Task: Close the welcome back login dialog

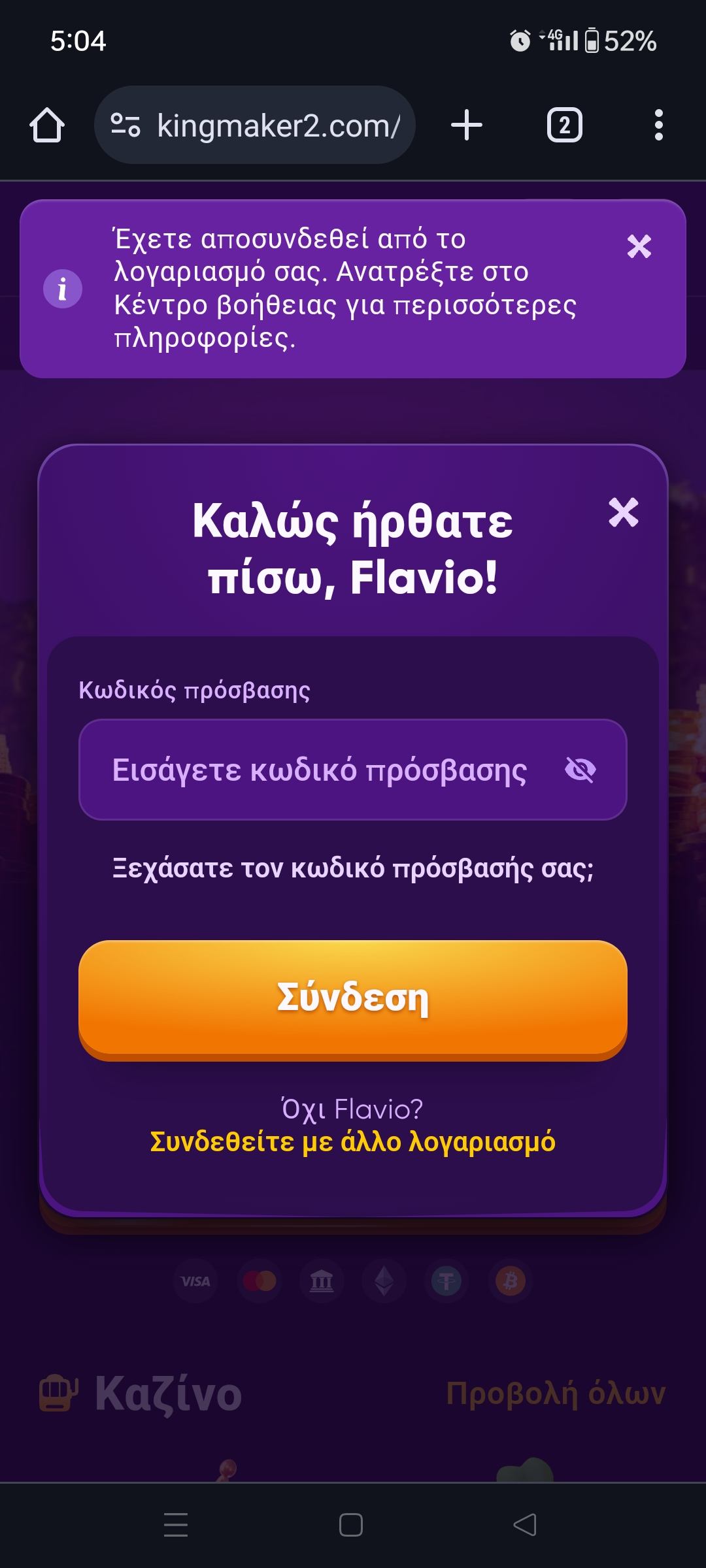Action: (623, 512)
